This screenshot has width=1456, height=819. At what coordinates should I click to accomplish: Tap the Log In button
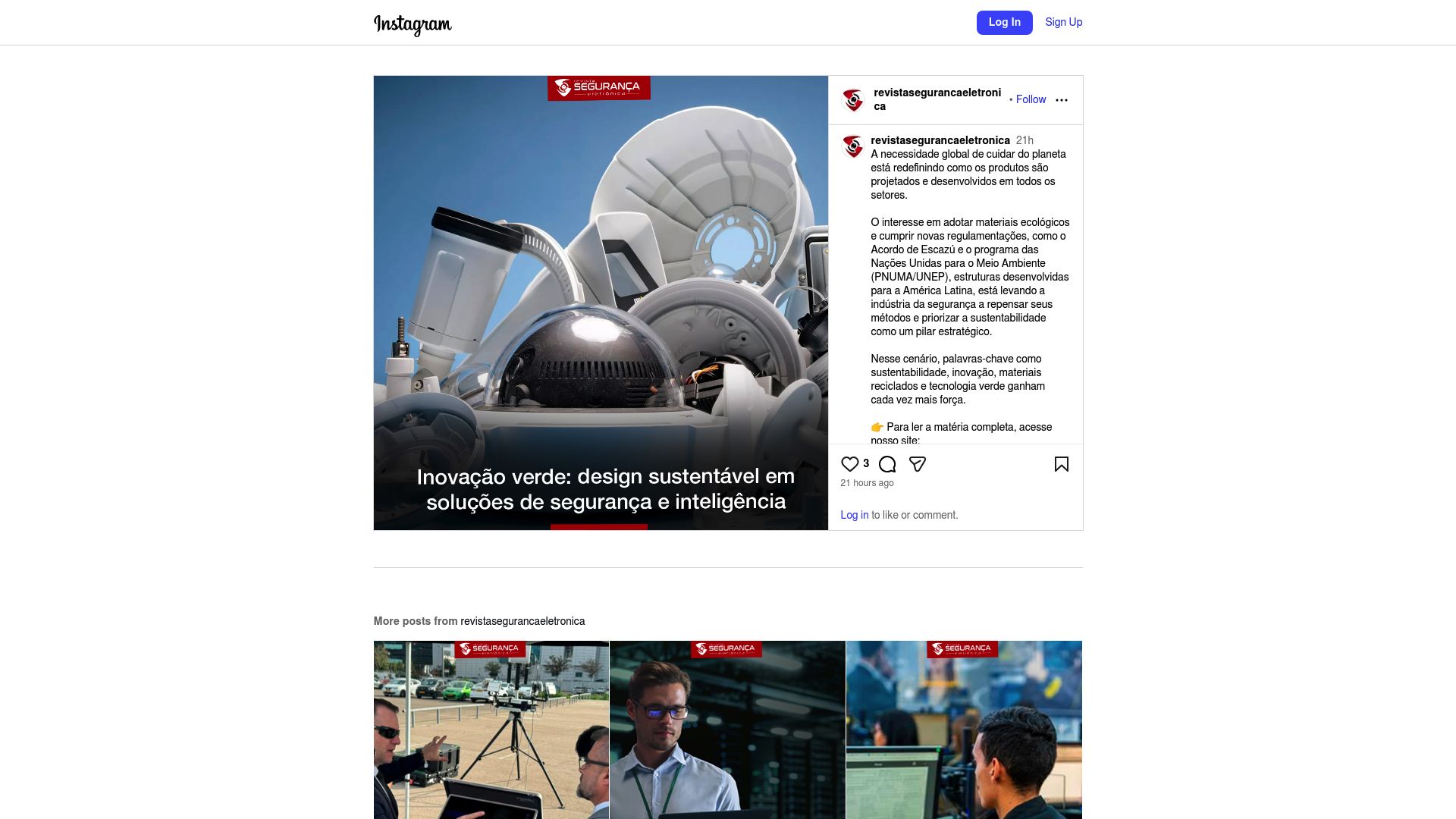pos(1004,23)
